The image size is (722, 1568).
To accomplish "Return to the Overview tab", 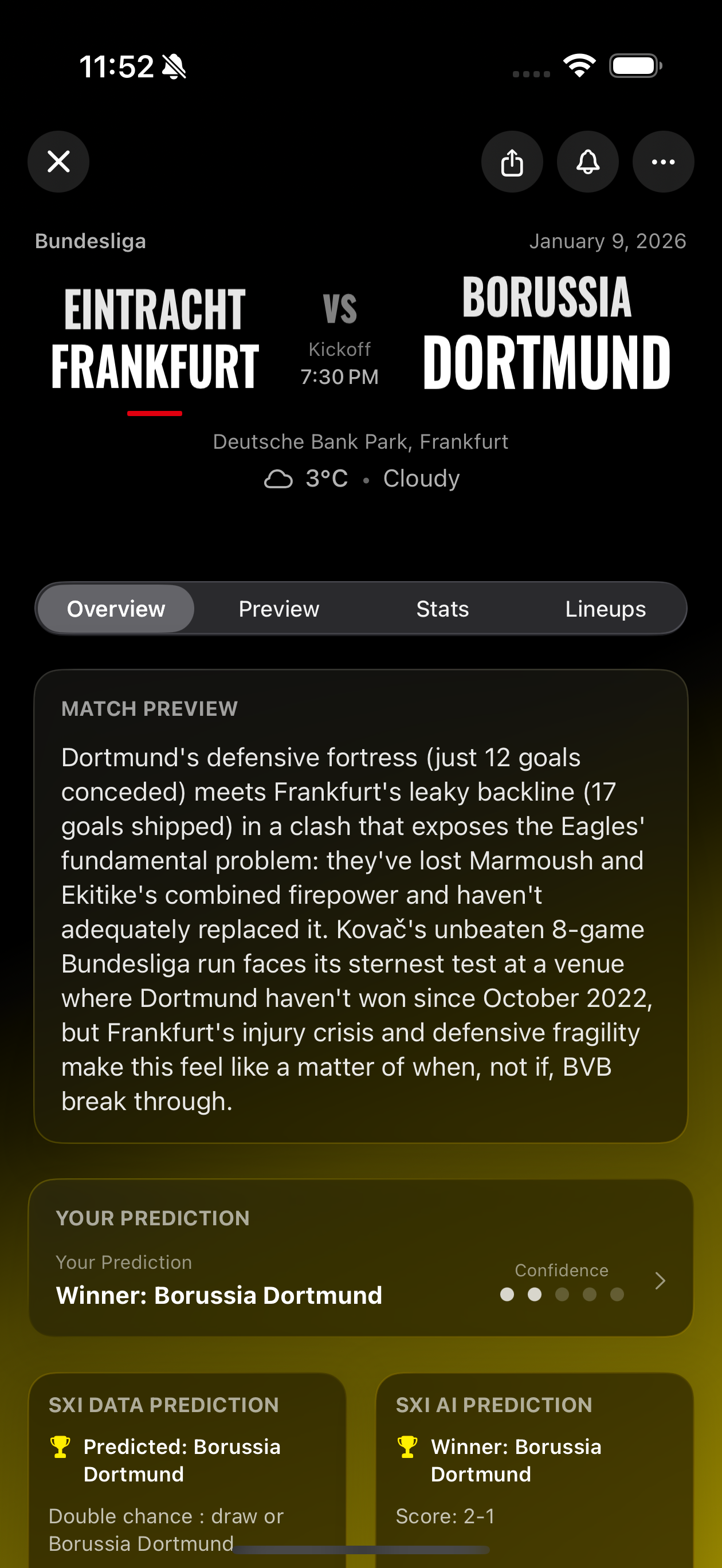I will (x=116, y=608).
